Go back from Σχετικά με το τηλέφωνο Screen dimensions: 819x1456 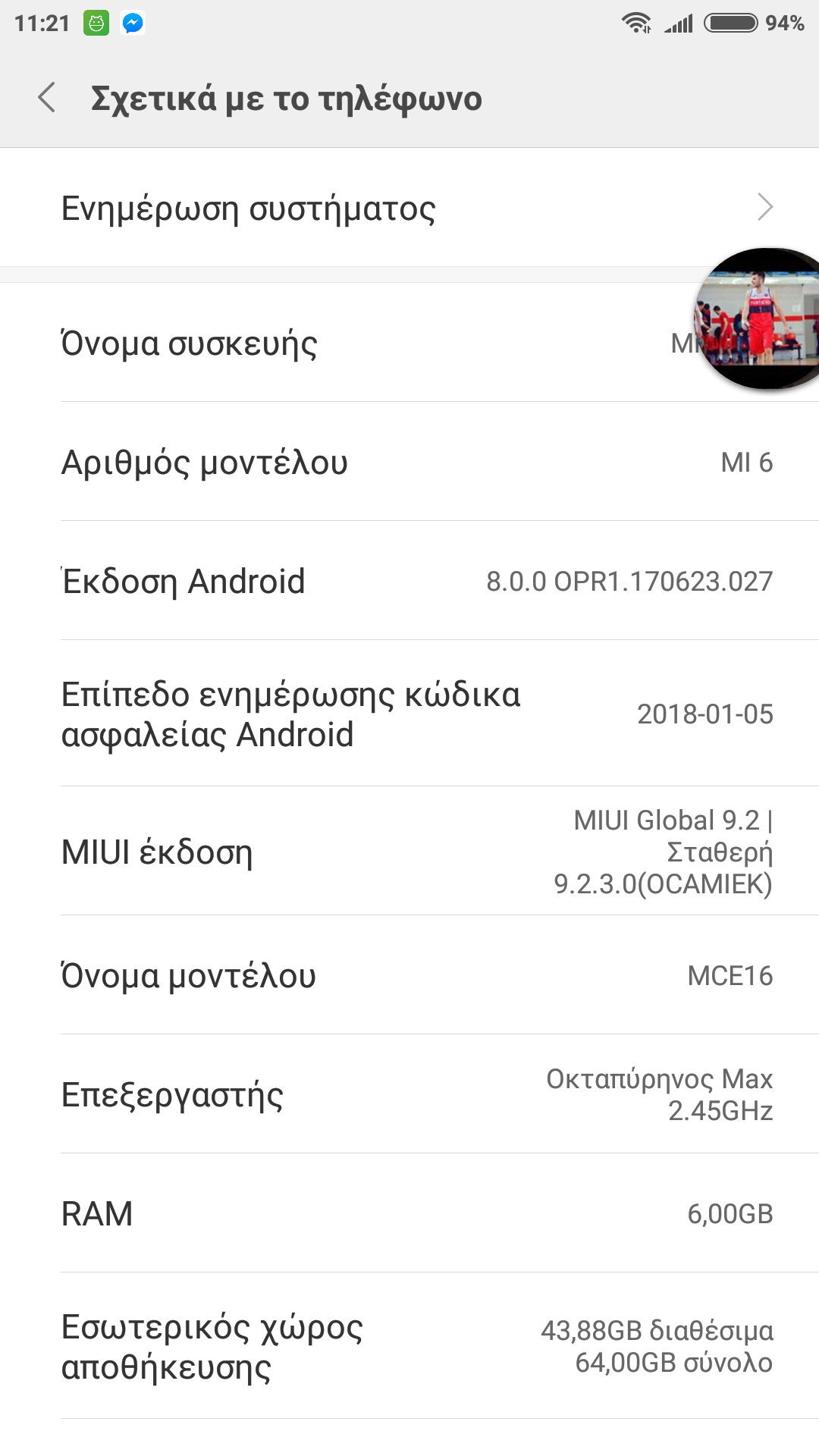[47, 98]
